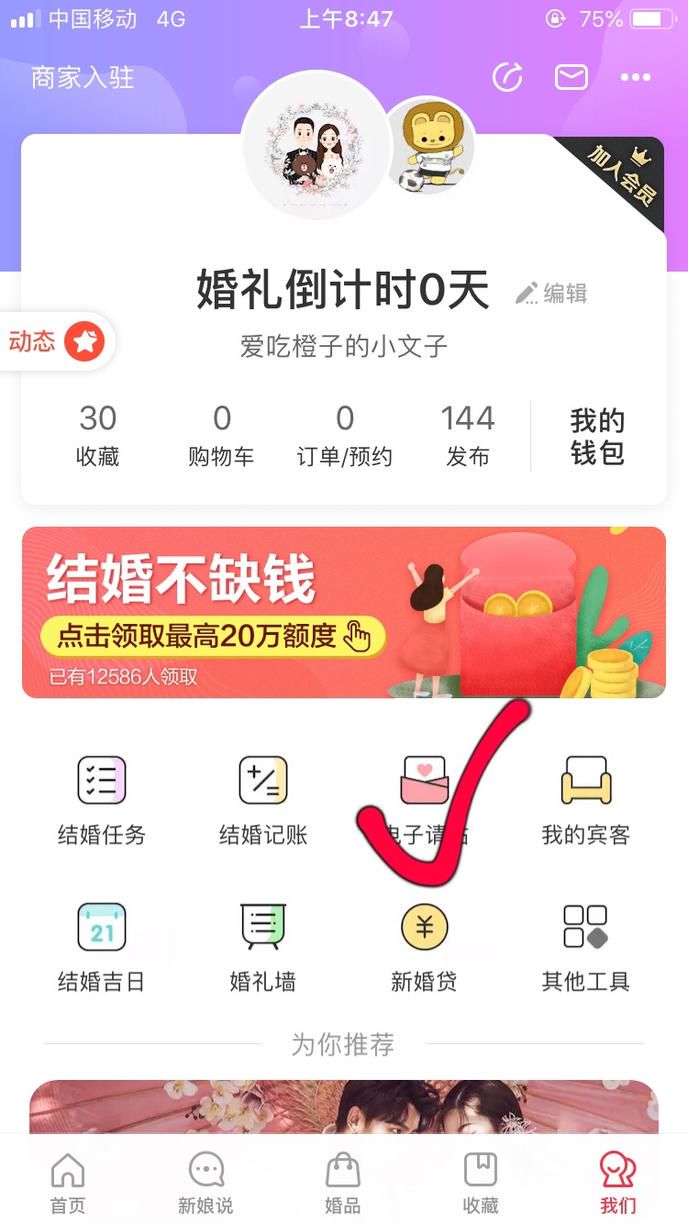Tap the refresh icon in top bar
This screenshot has height=1224, width=688.
pos(508,77)
